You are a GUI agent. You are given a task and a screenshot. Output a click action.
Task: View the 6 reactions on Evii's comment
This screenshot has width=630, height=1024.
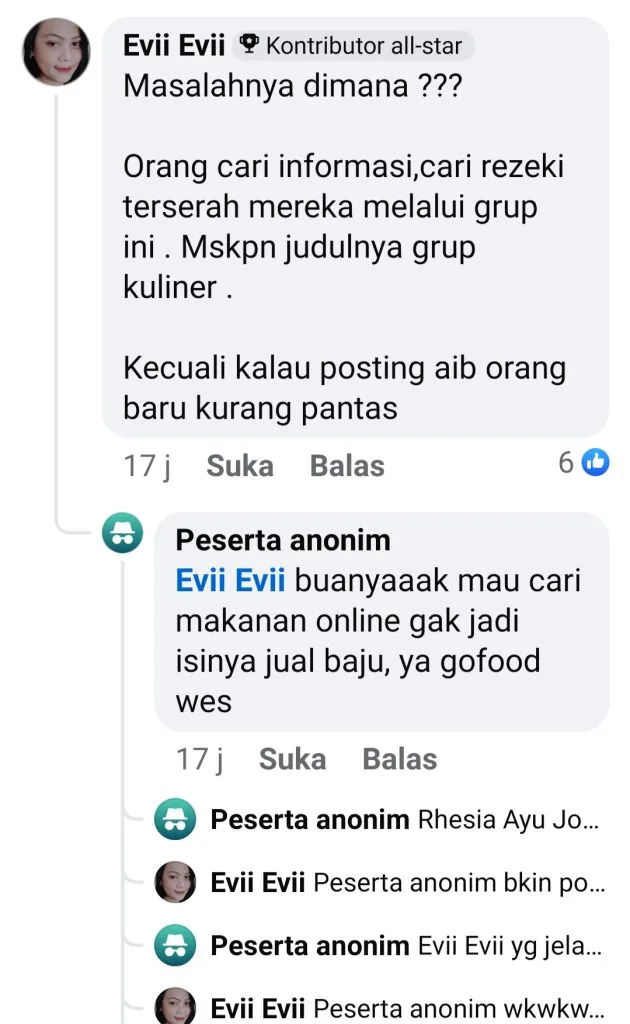[x=584, y=462]
